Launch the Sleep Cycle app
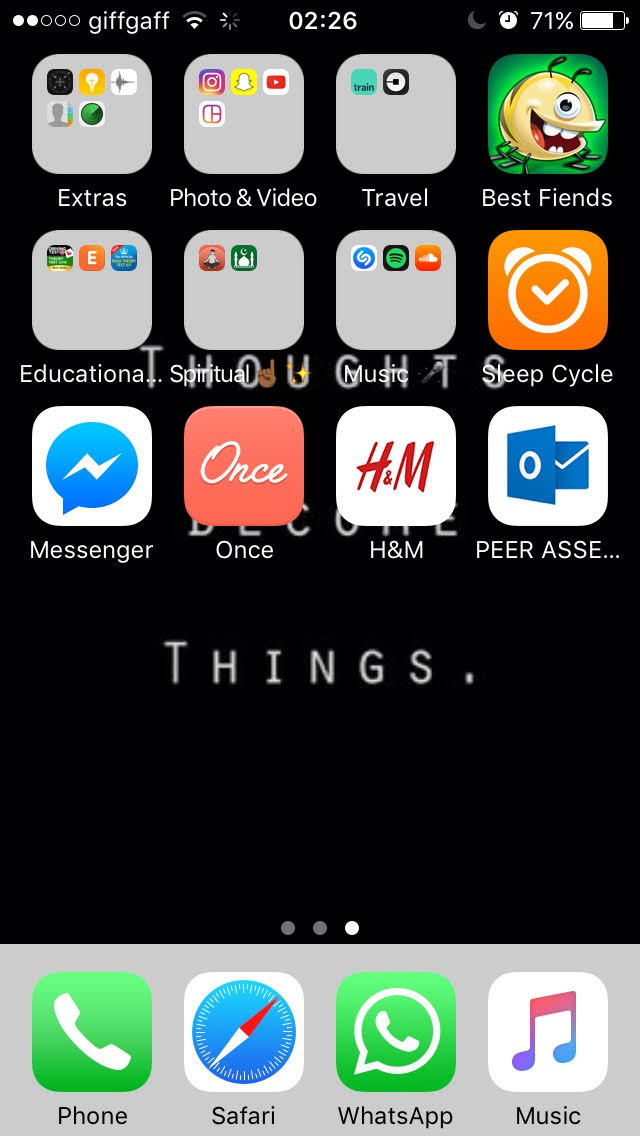The height and width of the screenshot is (1136, 640). pyautogui.click(x=548, y=290)
